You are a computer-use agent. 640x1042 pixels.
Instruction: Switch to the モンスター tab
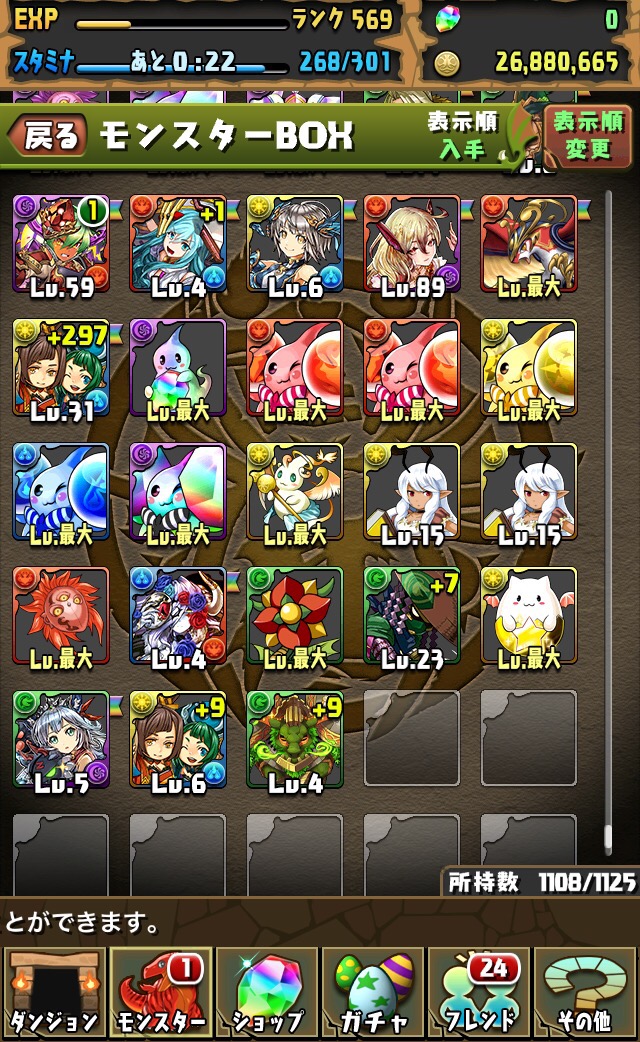[x=161, y=993]
